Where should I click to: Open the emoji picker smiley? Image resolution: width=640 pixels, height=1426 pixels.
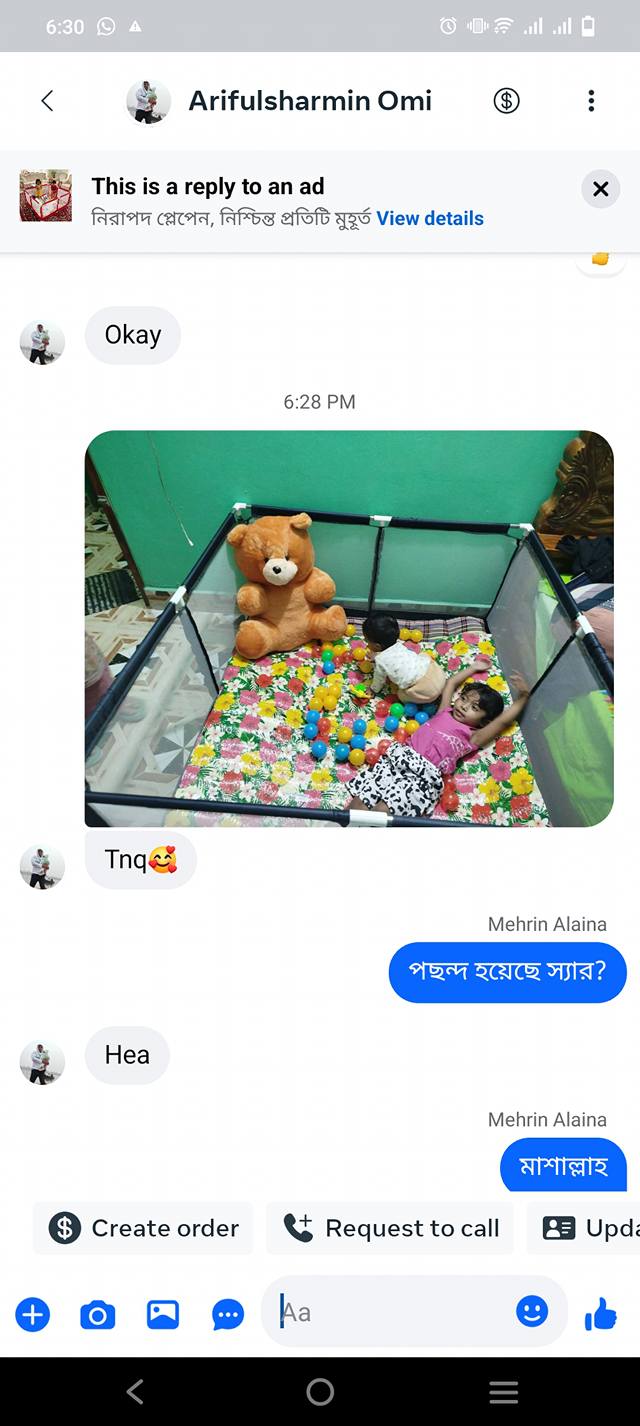click(532, 1311)
